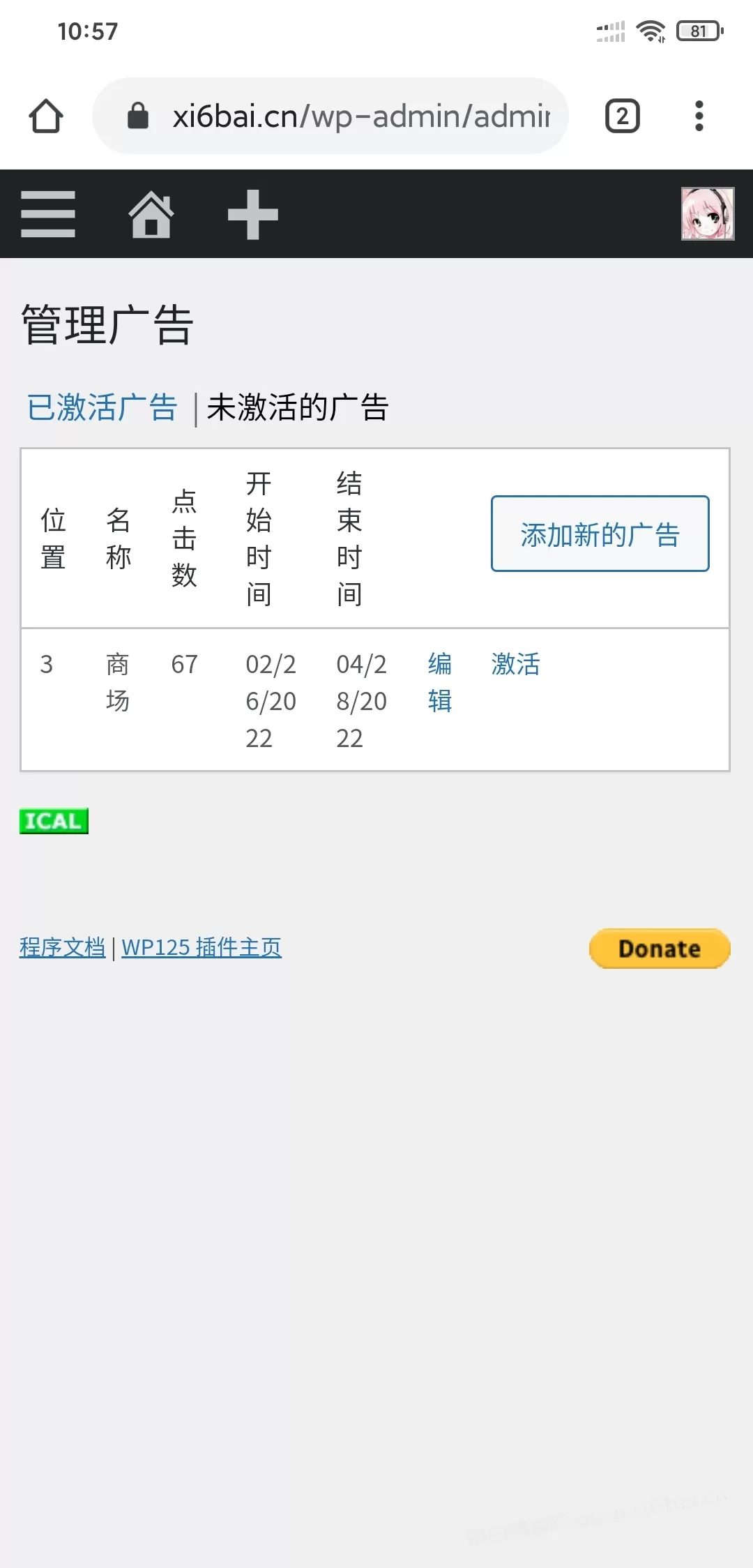Click the 添加新的广告 button
The image size is (753, 1568).
[600, 534]
